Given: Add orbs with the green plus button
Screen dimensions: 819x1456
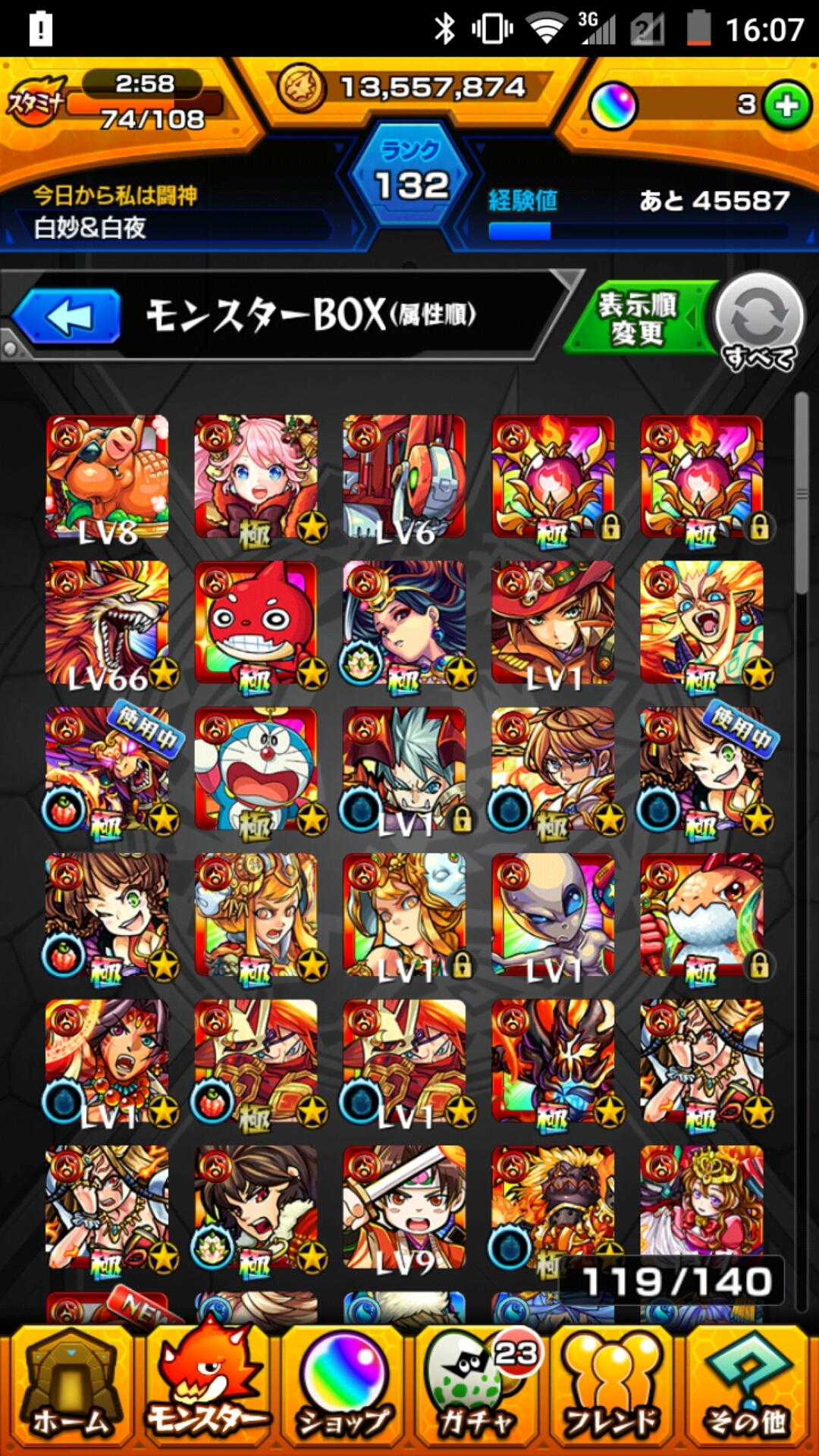Looking at the screenshot, I should [x=786, y=105].
